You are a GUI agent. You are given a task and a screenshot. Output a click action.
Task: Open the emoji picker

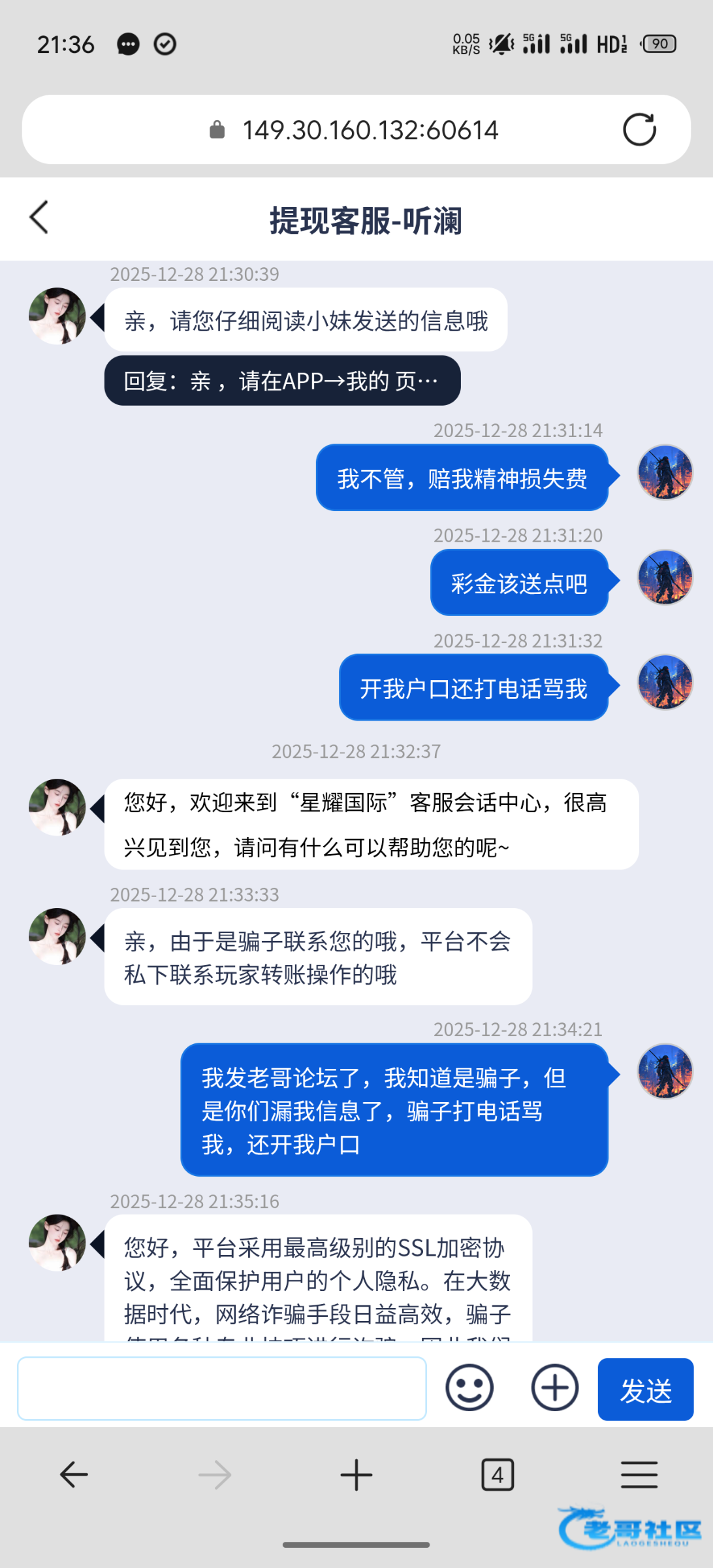point(469,1388)
